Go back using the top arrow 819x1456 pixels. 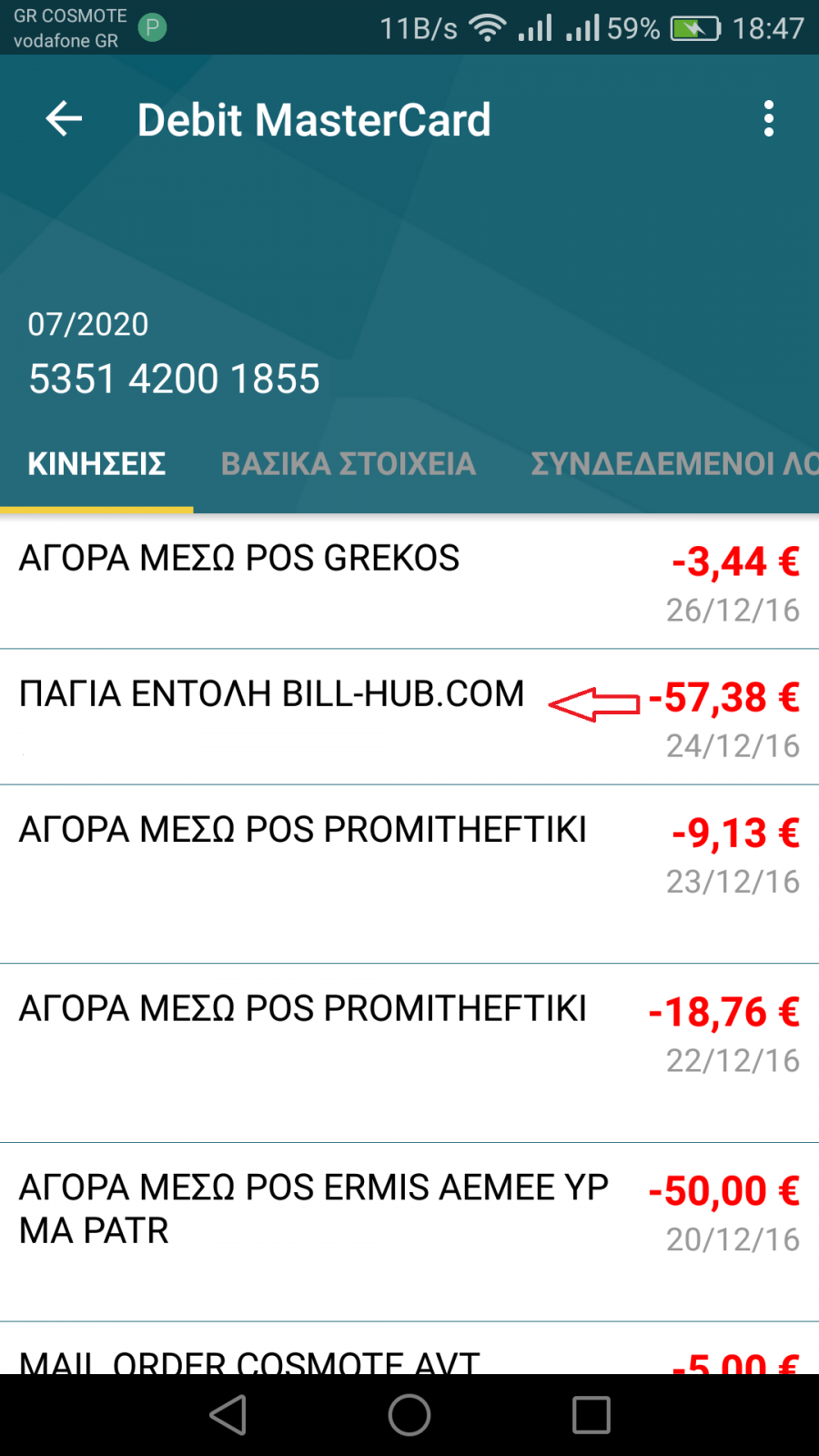point(64,119)
